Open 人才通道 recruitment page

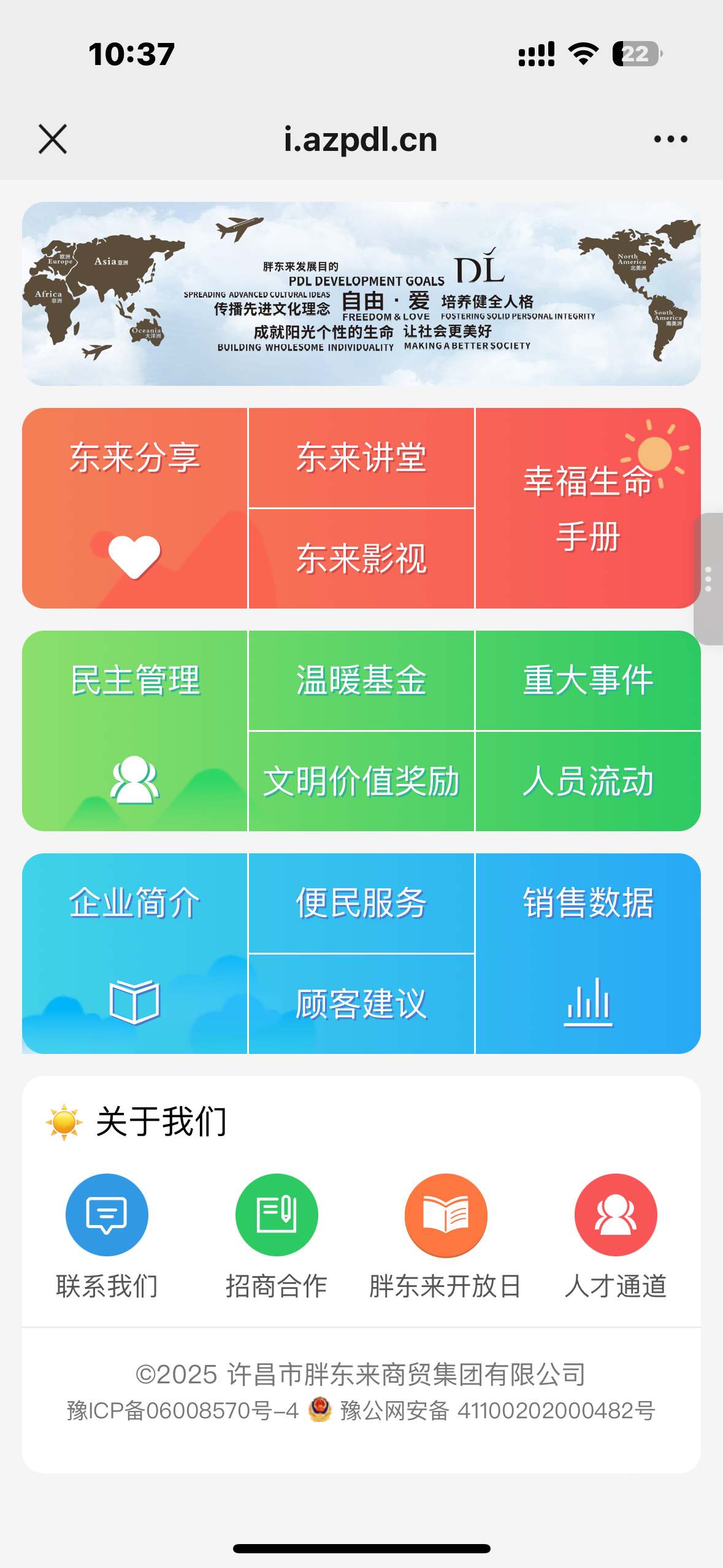point(616,1215)
